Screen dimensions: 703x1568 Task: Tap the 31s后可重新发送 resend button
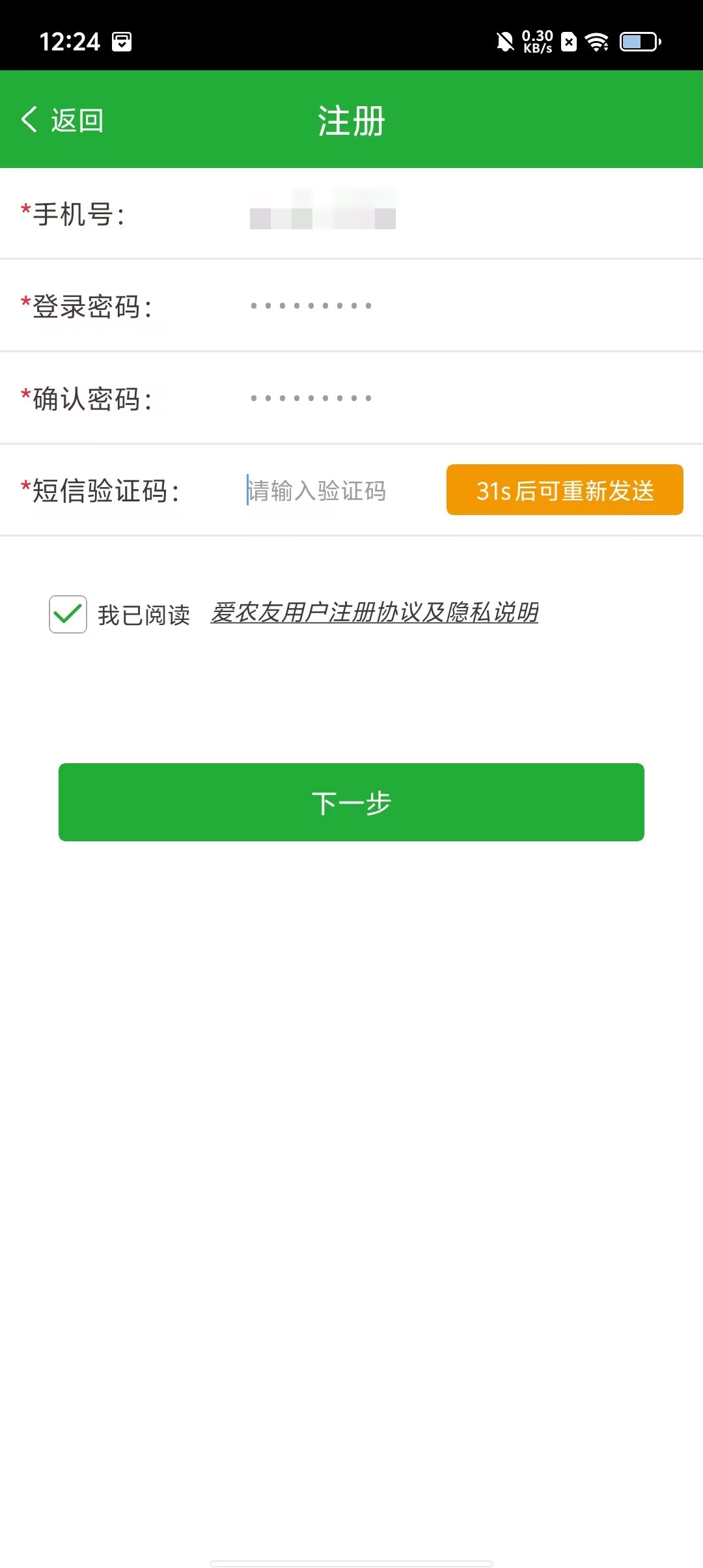[x=564, y=490]
